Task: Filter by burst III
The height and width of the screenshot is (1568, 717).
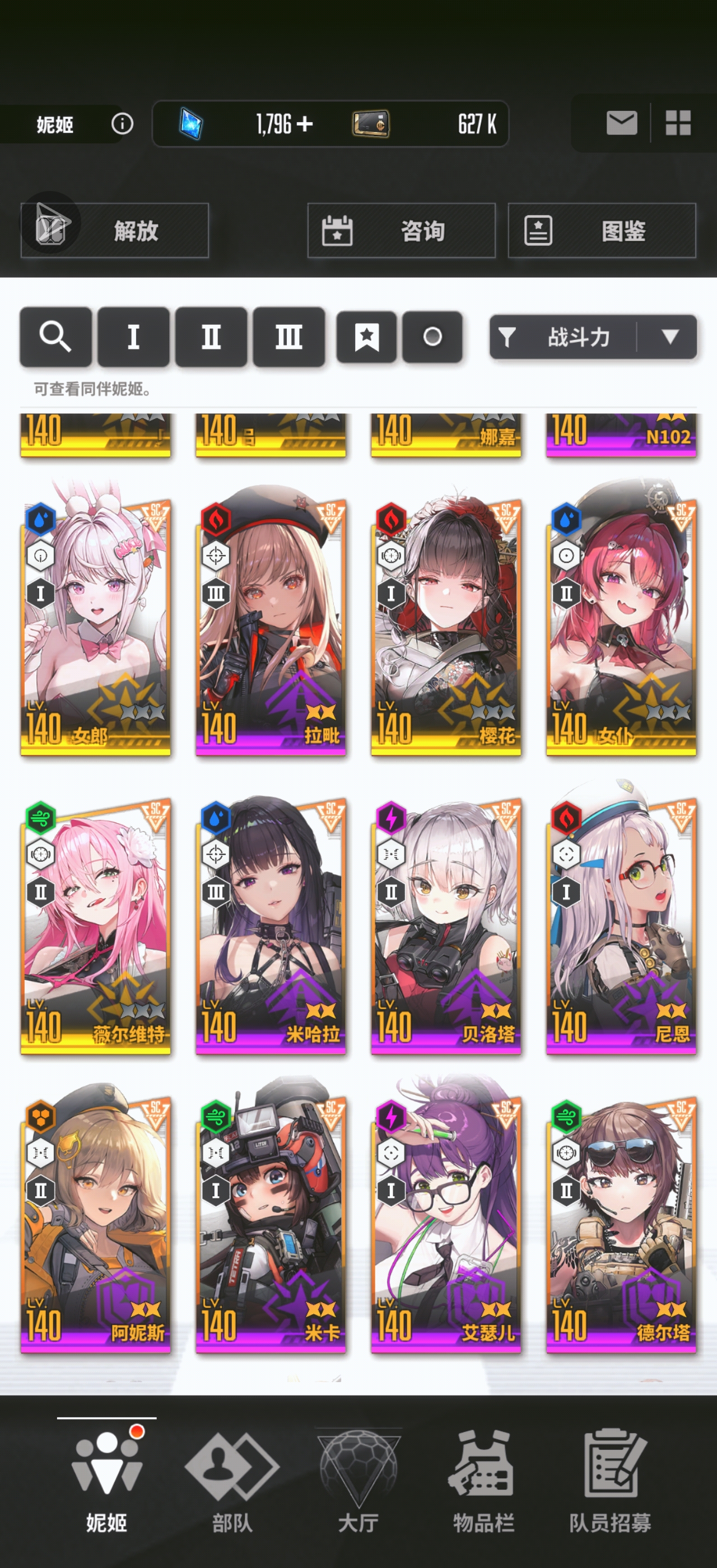Action: tap(288, 337)
